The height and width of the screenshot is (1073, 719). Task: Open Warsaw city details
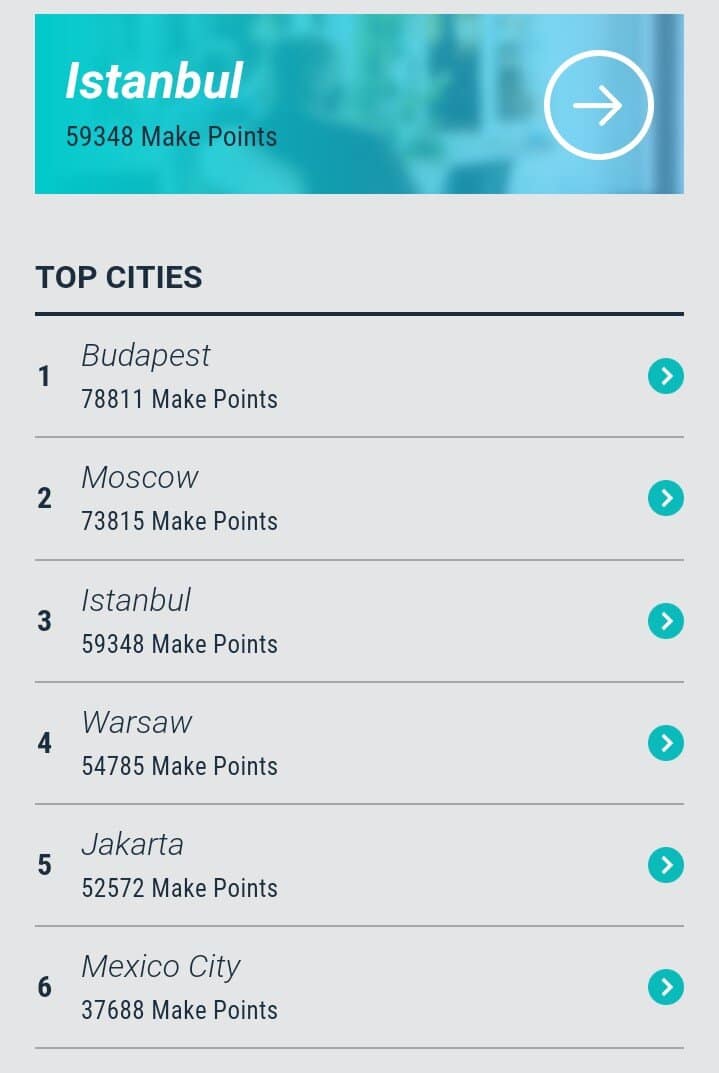click(x=665, y=743)
